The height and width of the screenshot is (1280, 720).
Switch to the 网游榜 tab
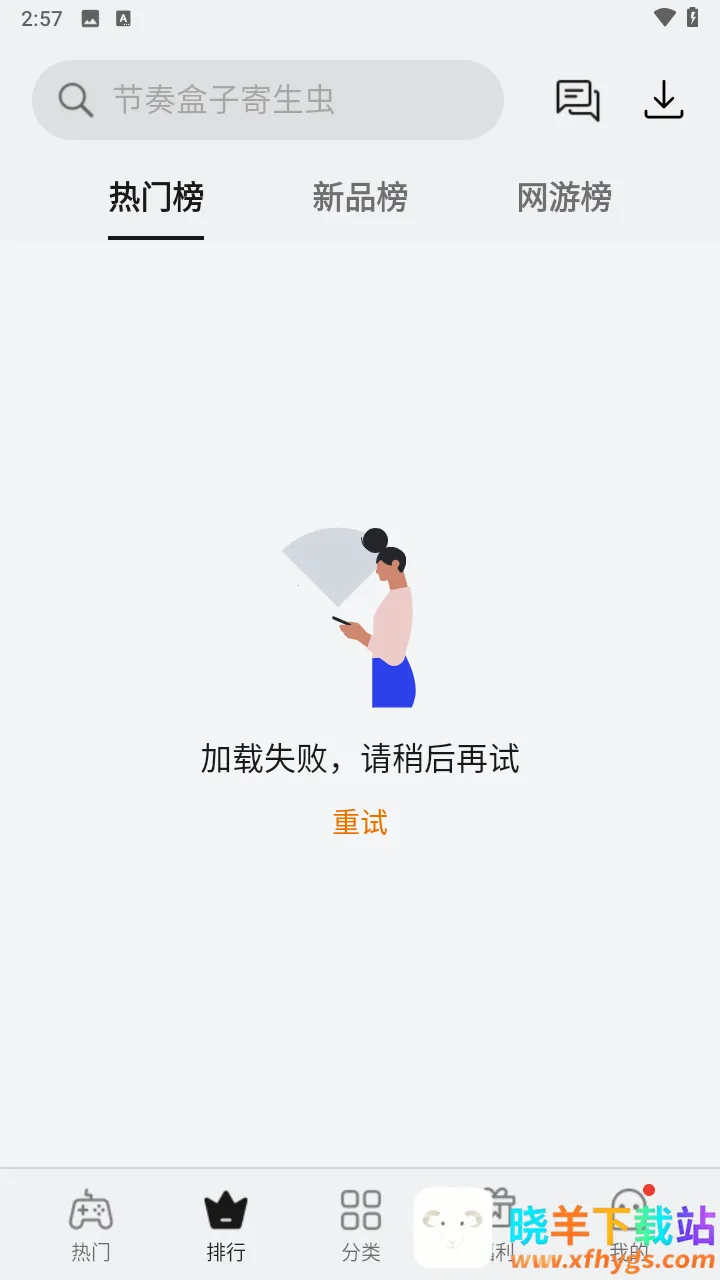564,198
